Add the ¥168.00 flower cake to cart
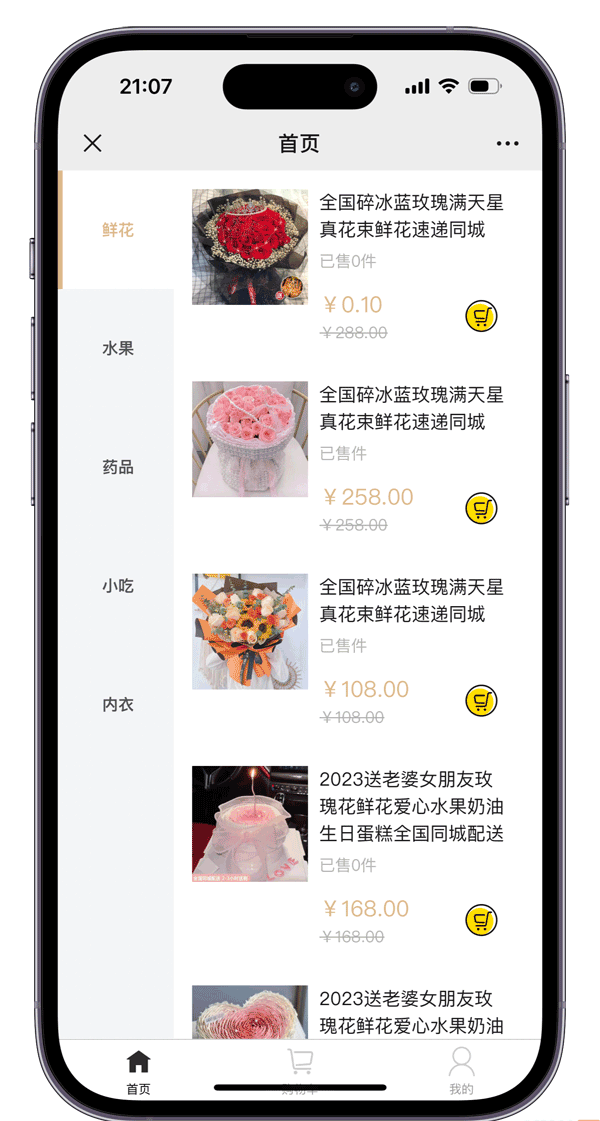Image resolution: width=600 pixels, height=1121 pixels. pos(481,920)
